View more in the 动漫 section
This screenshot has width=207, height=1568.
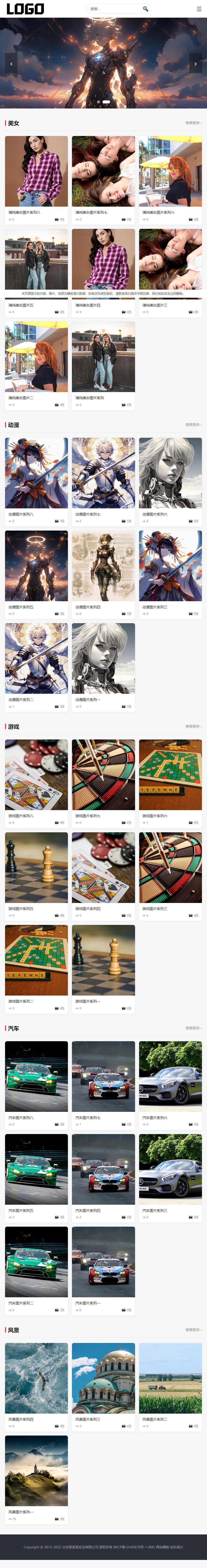[x=194, y=425]
